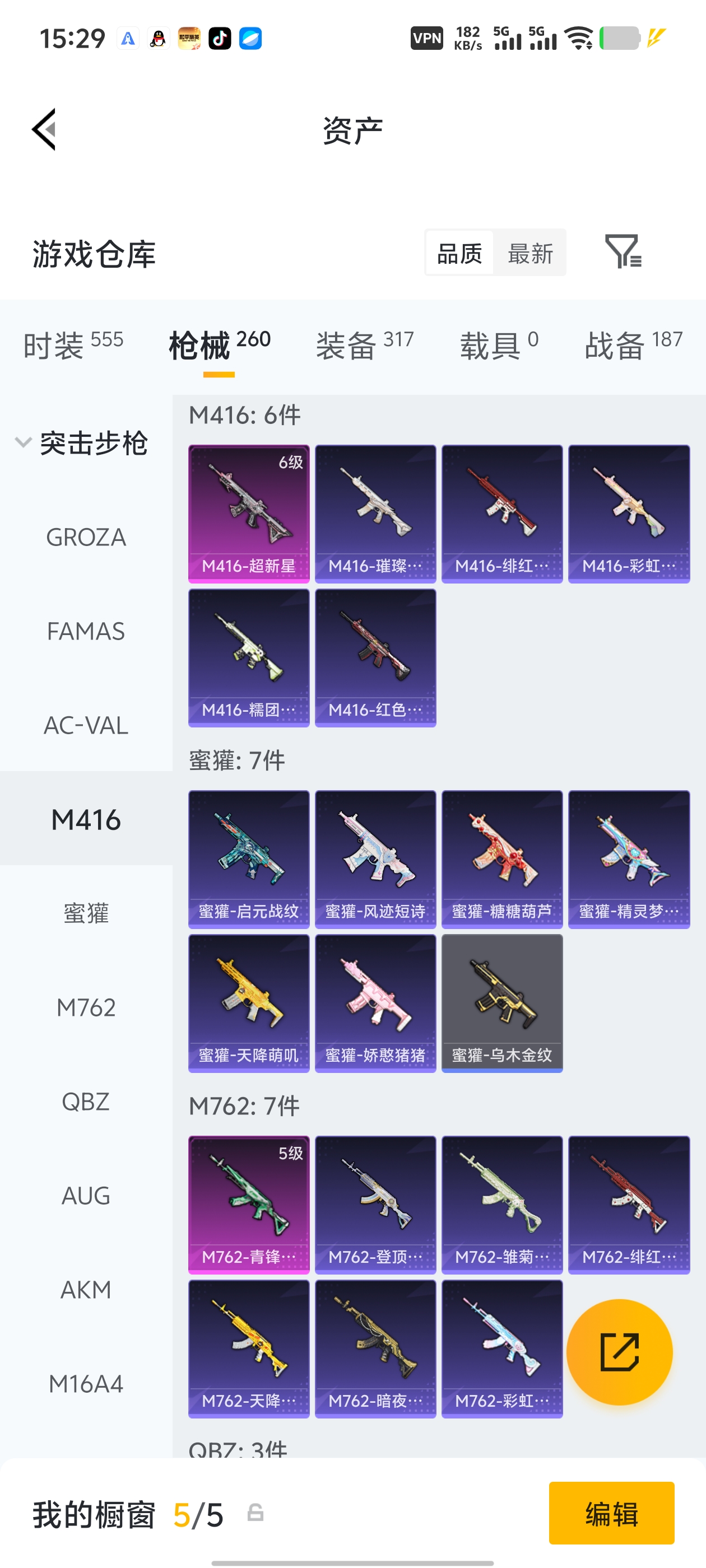Screen dimensions: 706x1568
Task: Open the M416-超新星 skin card
Action: (249, 514)
